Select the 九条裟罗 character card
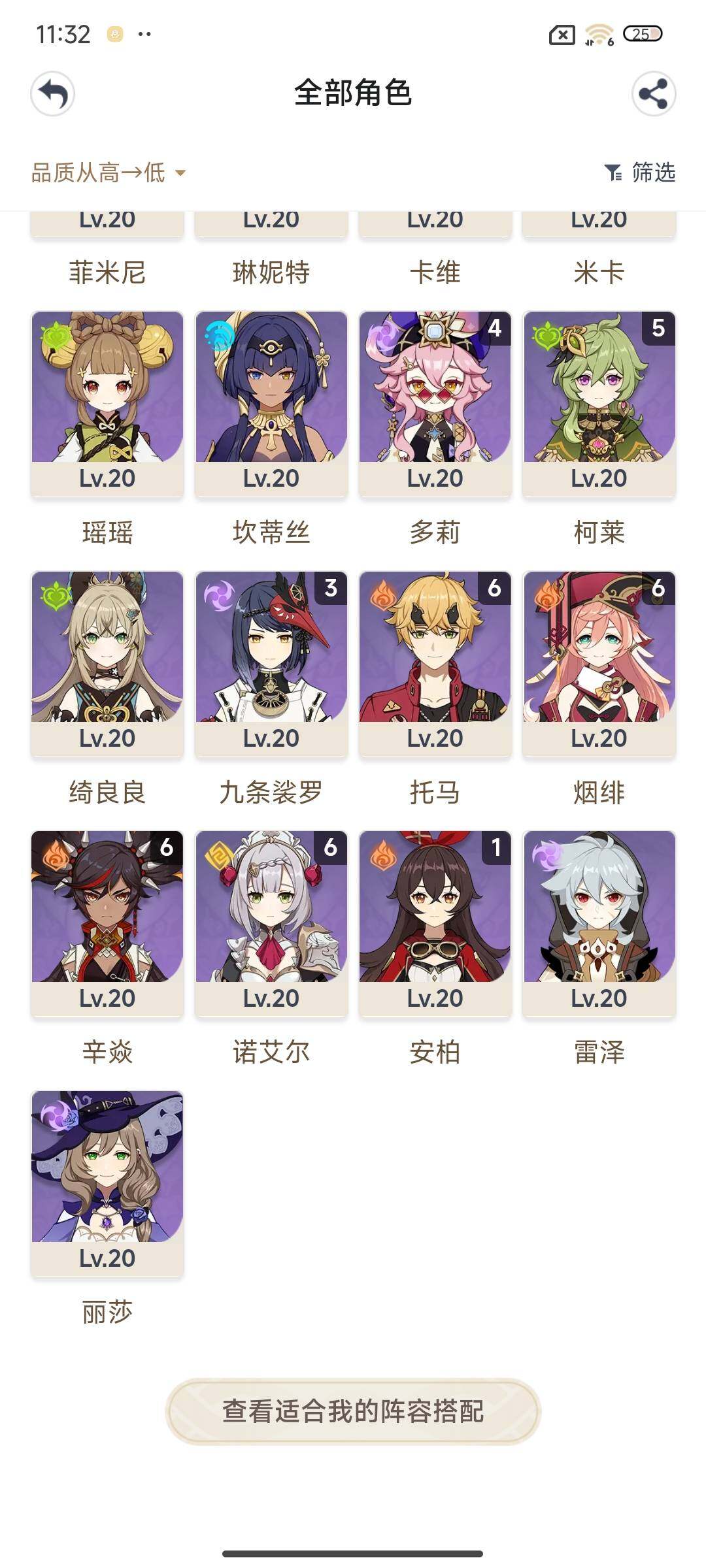This screenshot has height=1568, width=706. pyautogui.click(x=271, y=662)
